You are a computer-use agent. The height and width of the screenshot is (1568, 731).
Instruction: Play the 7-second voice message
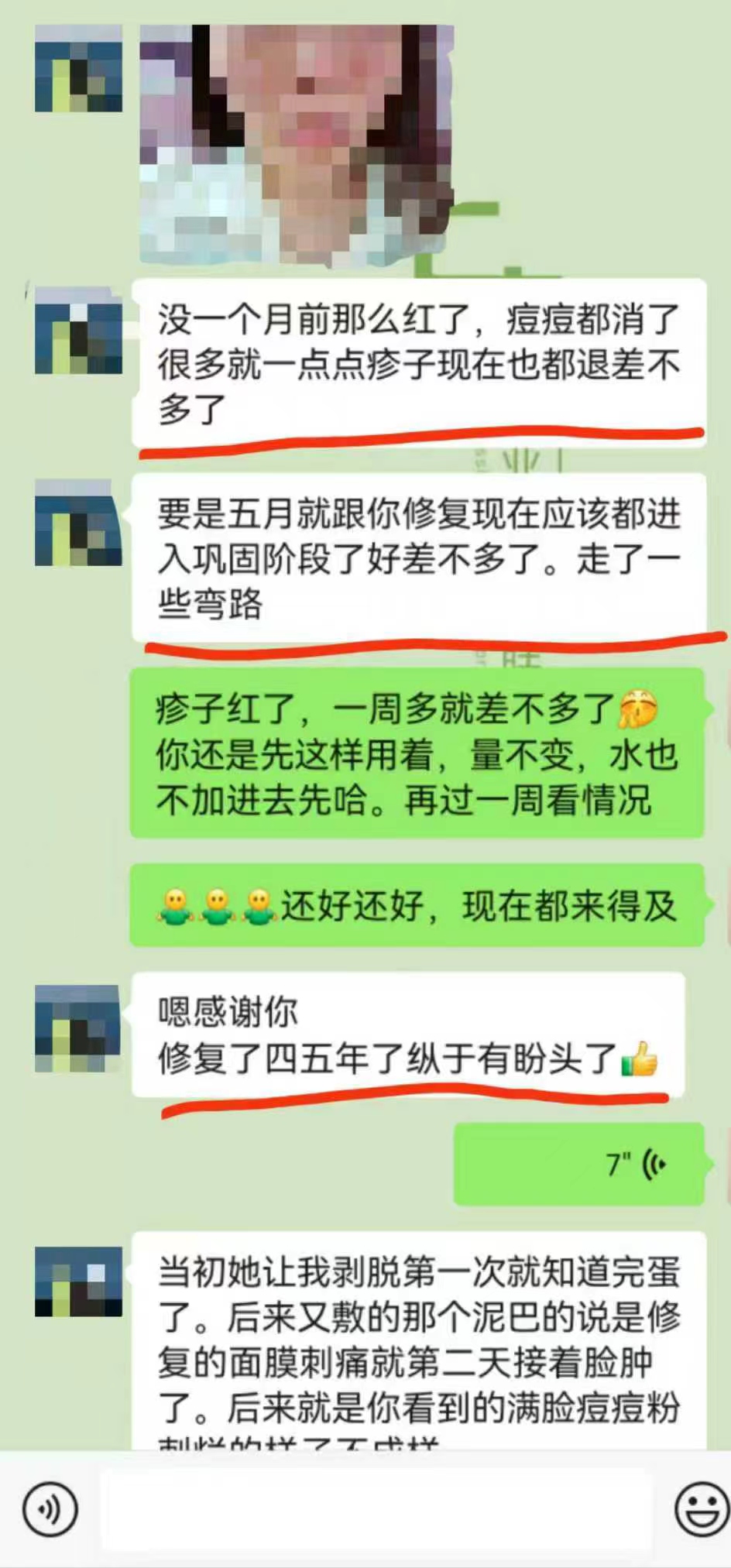point(578,1163)
